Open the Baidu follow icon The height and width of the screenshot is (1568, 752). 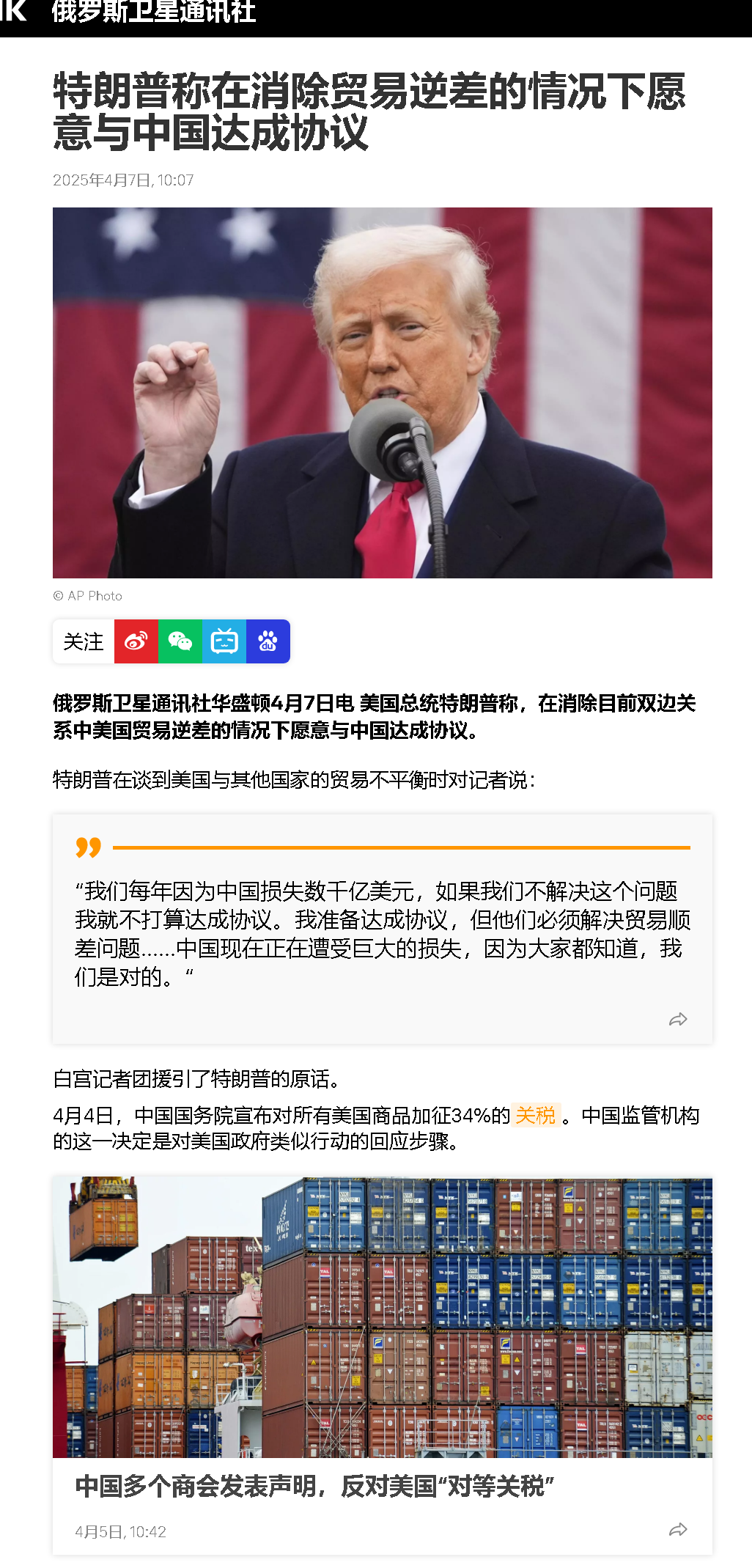268,641
